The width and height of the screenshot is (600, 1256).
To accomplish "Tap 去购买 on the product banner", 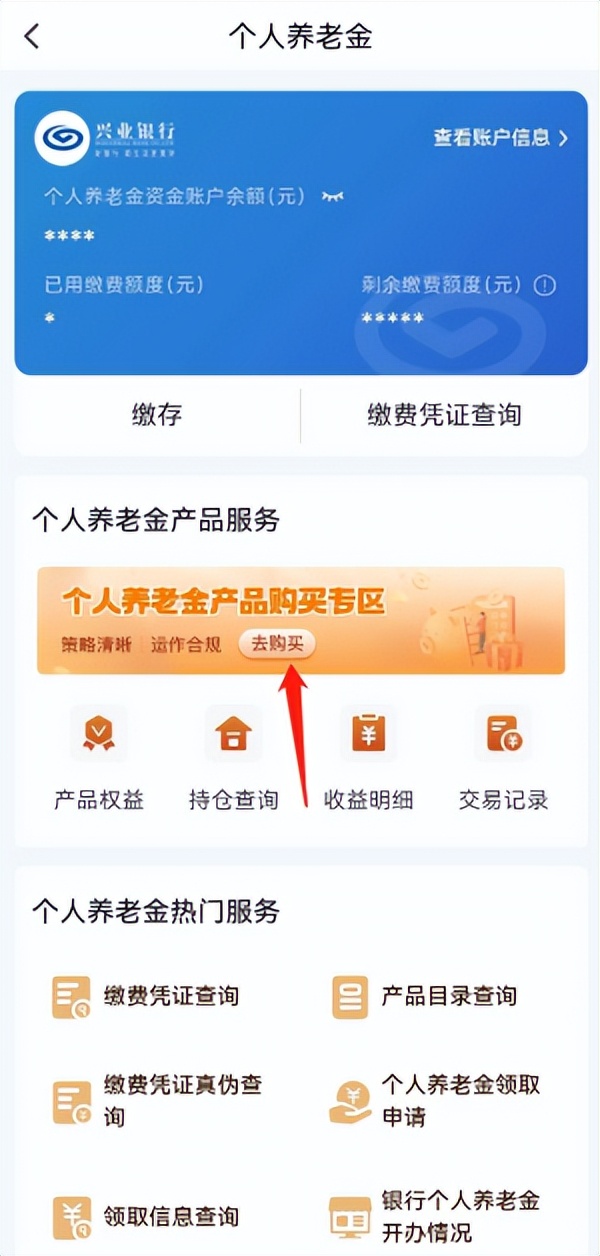I will coord(276,645).
